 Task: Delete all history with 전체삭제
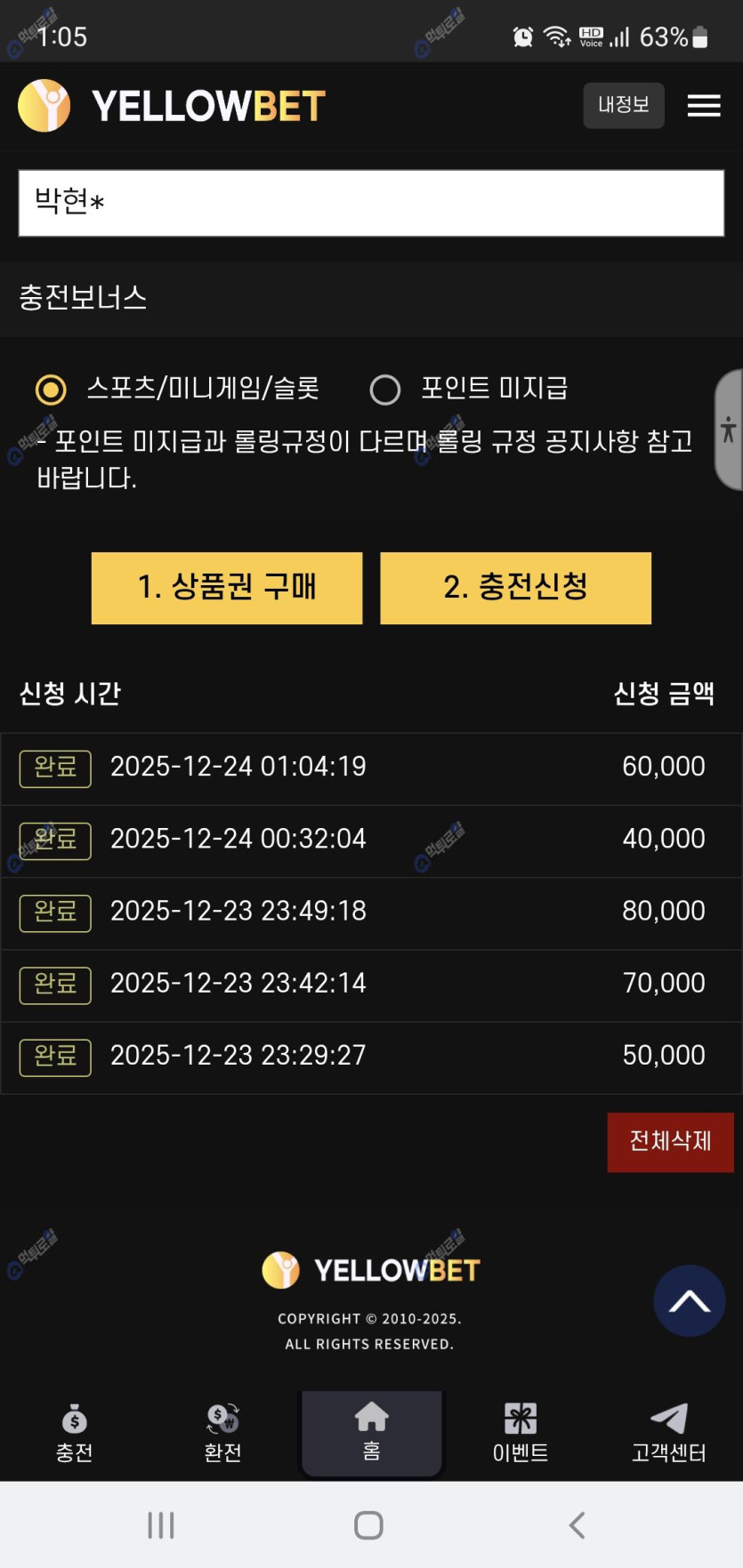[x=670, y=1142]
